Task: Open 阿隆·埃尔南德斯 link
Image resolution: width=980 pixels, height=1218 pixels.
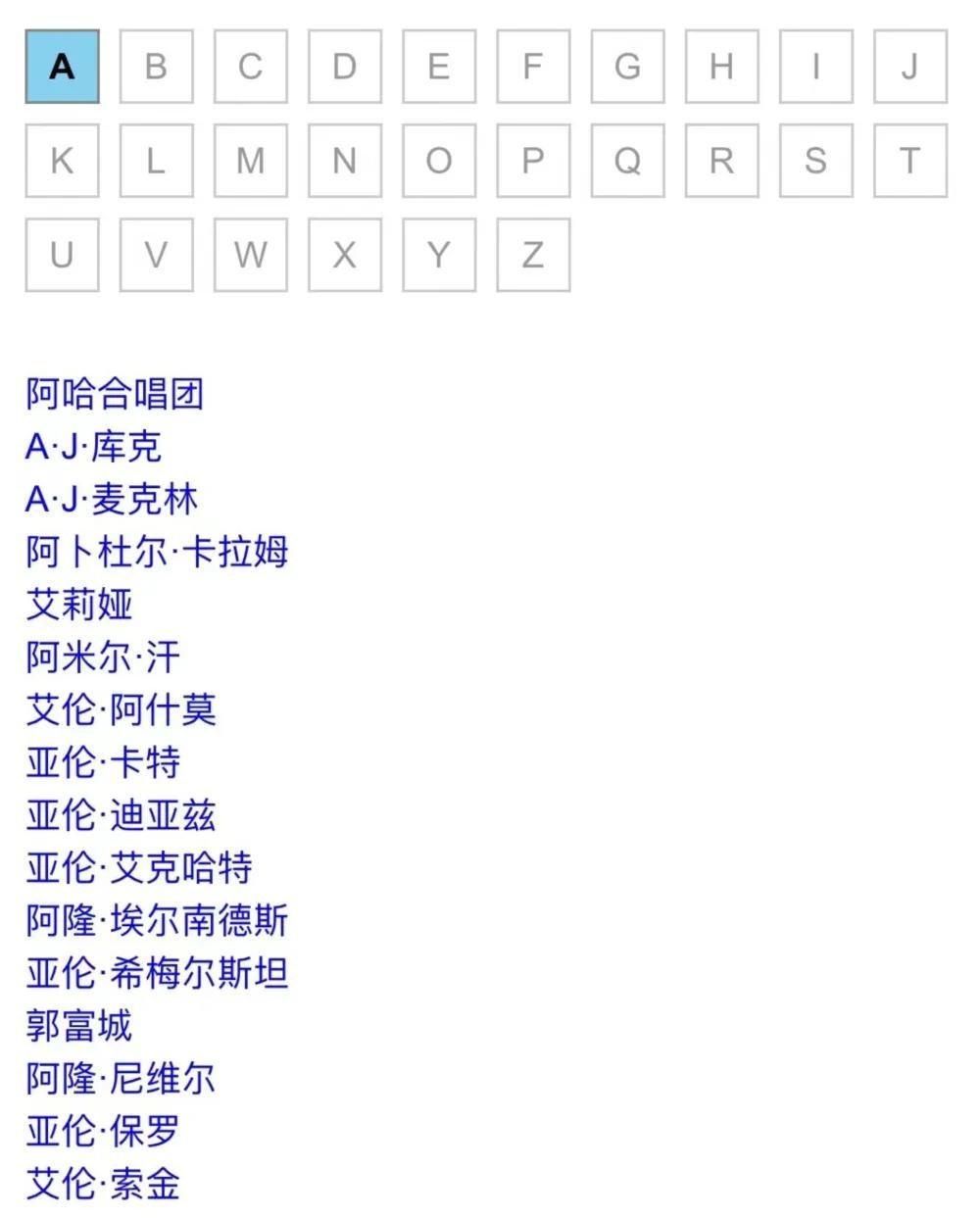Action: (157, 921)
